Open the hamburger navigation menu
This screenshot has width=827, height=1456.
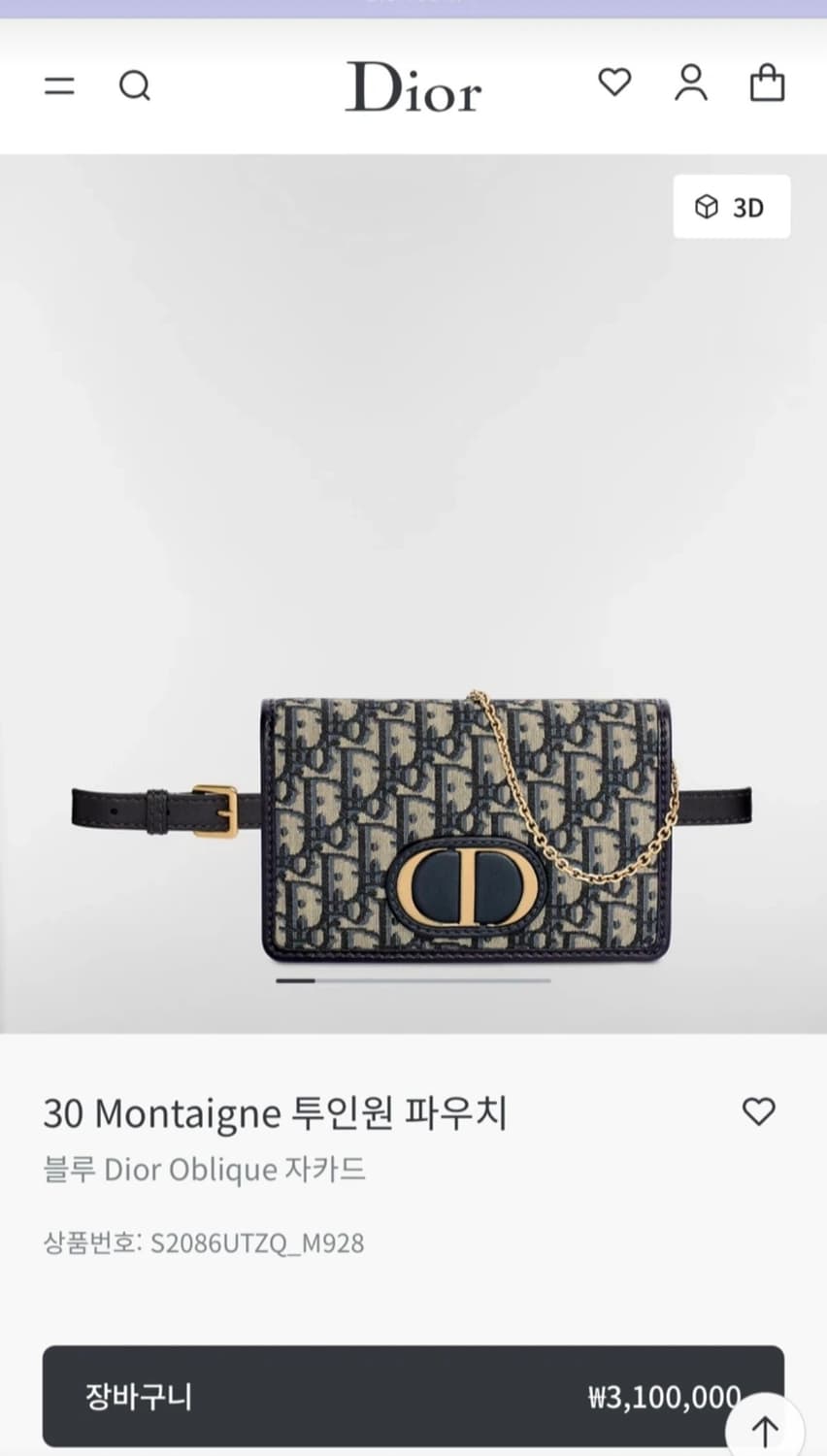click(59, 85)
